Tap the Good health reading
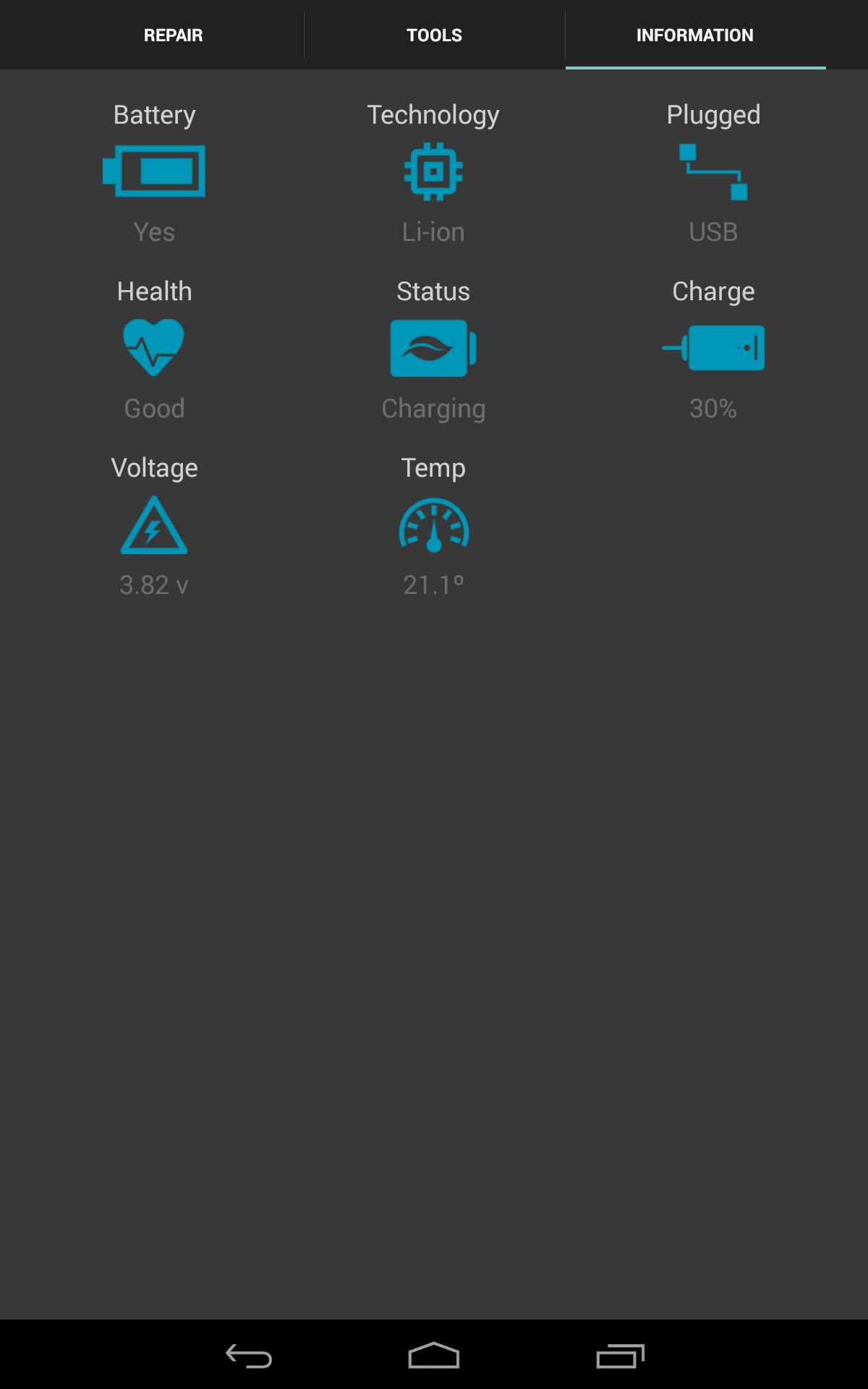This screenshot has width=868, height=1389. (154, 408)
